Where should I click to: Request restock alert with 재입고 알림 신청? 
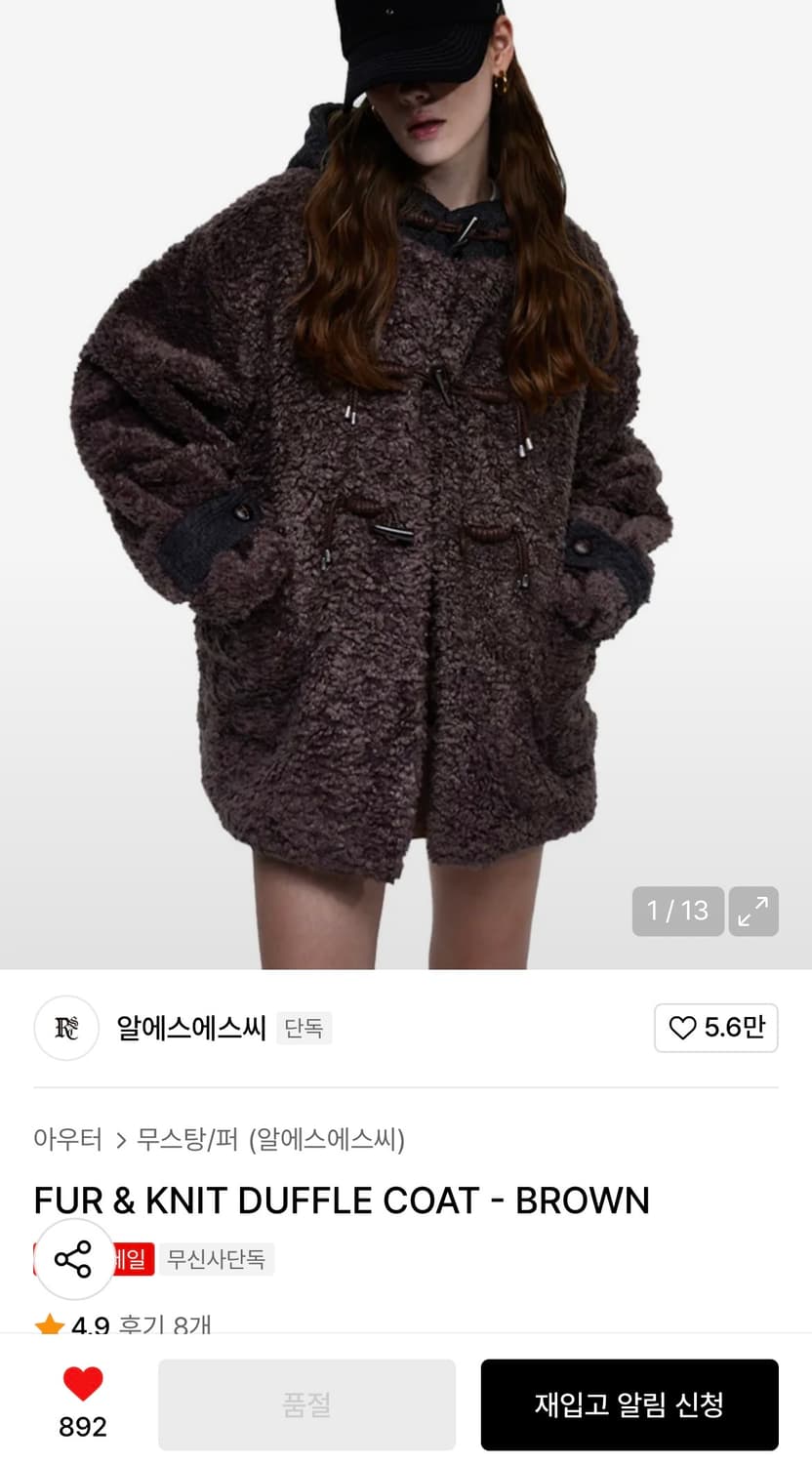click(x=629, y=1402)
